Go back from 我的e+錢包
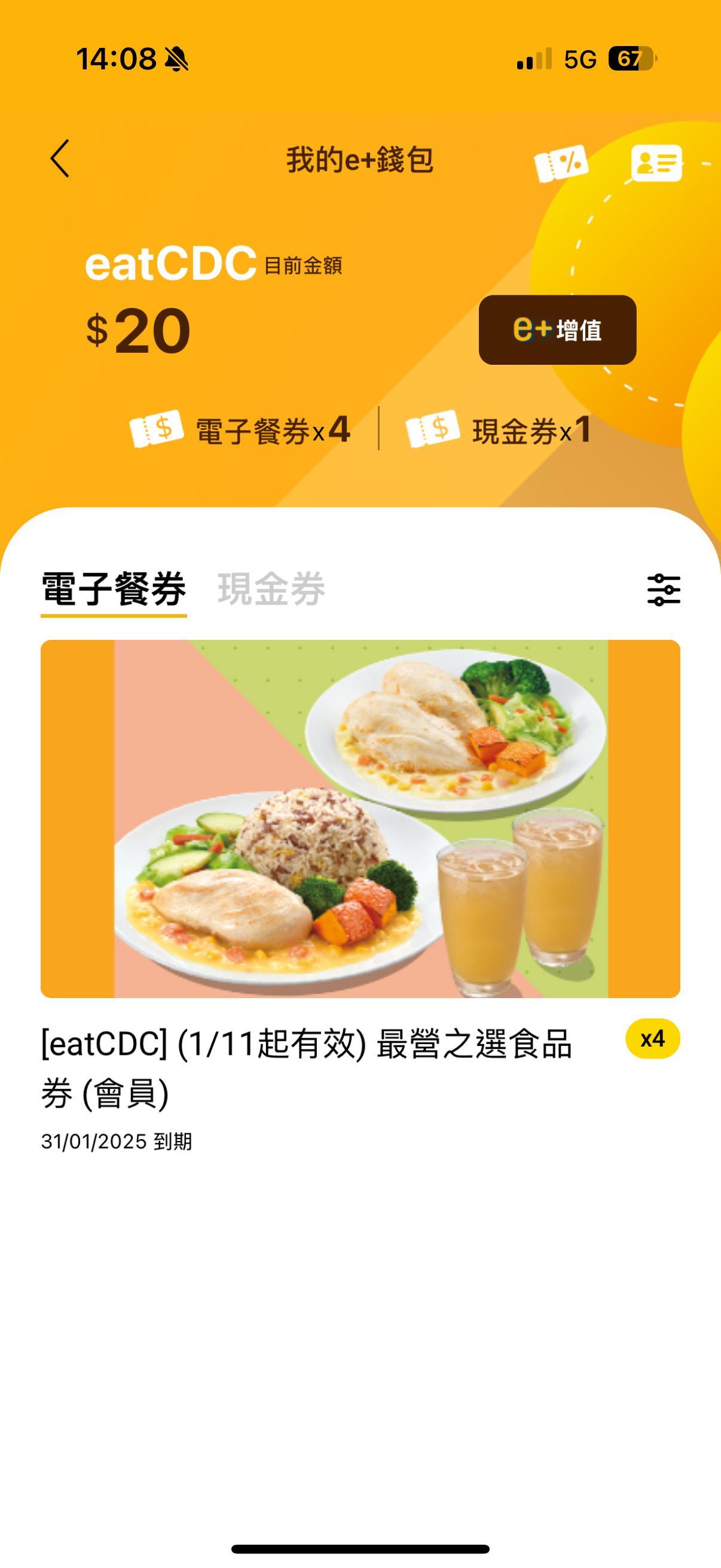This screenshot has width=721, height=1568. (60, 158)
